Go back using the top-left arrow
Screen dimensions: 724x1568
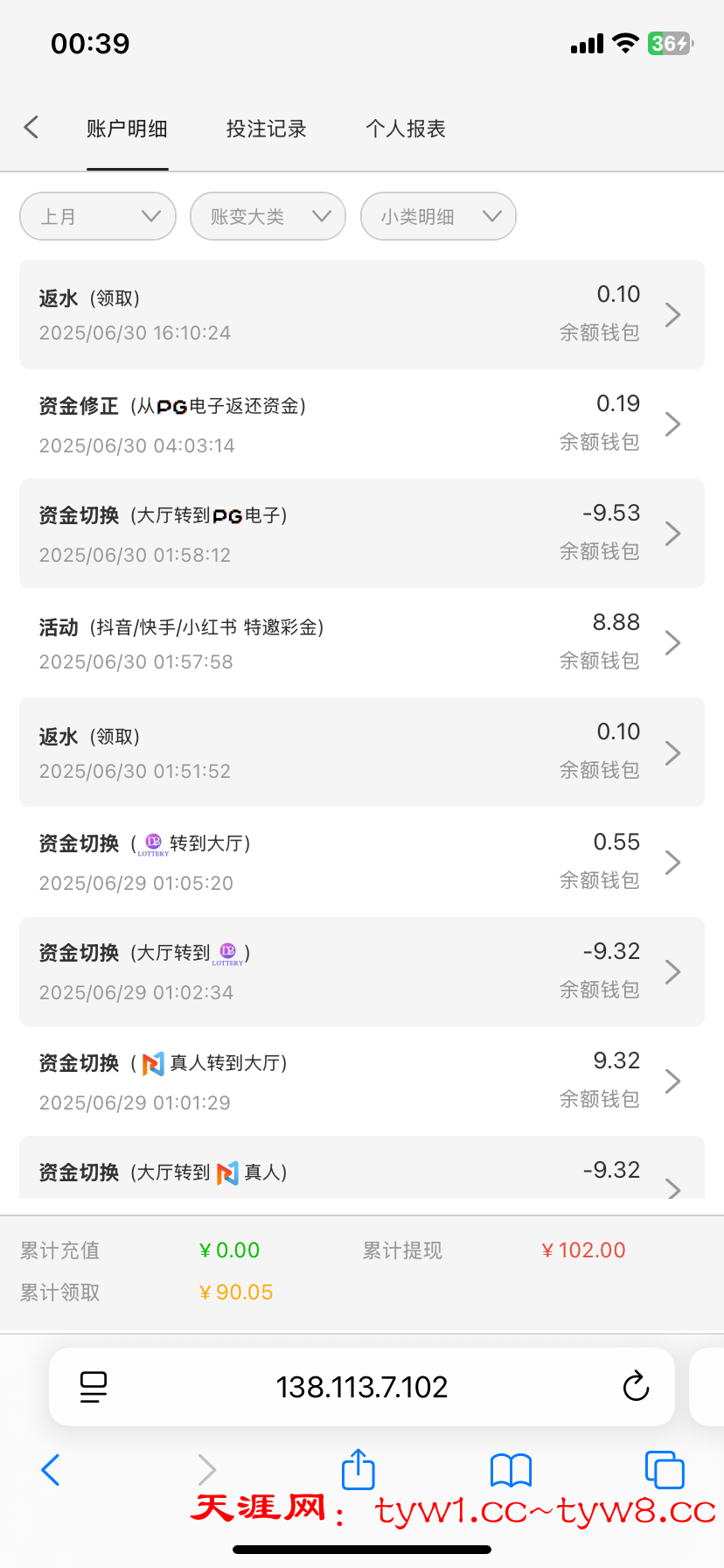pos(31,128)
